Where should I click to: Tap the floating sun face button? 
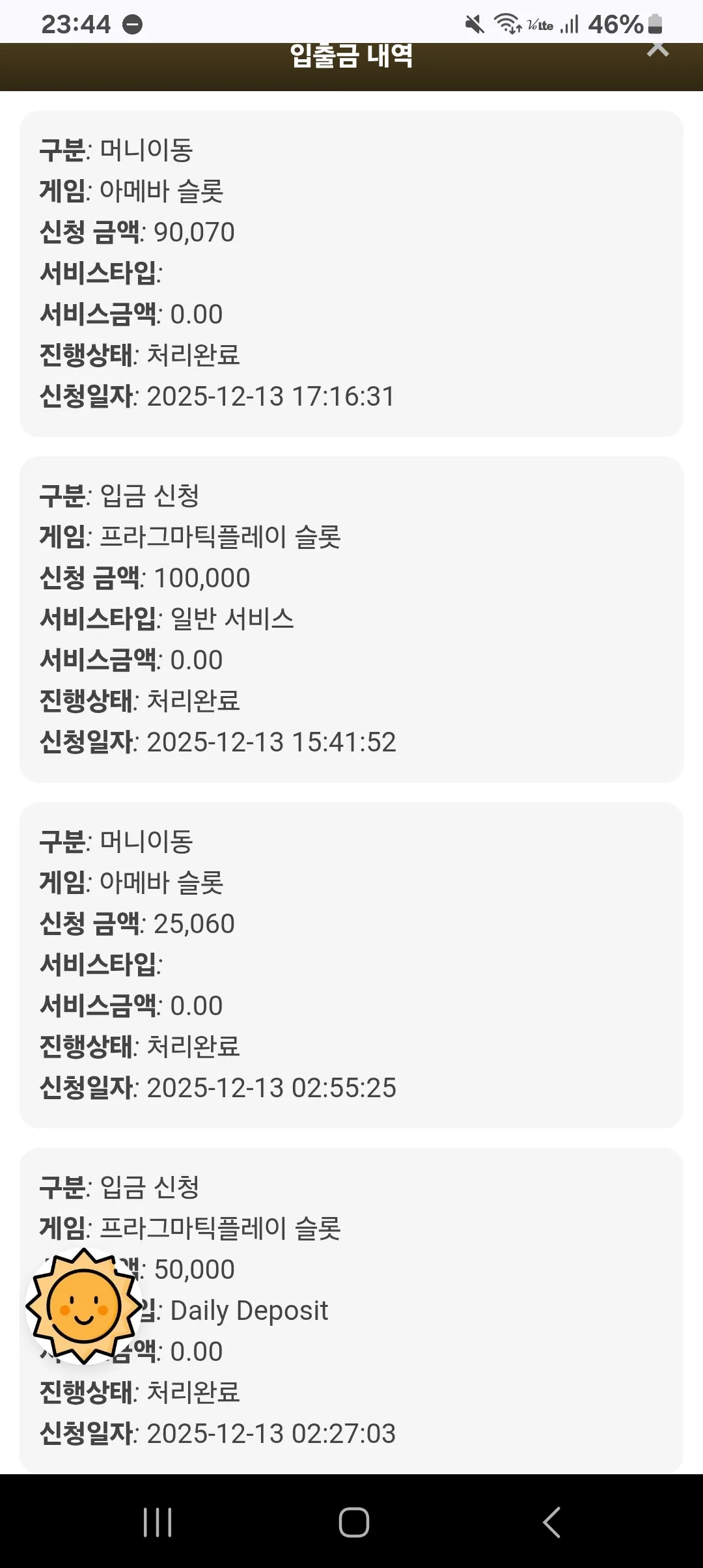(x=84, y=1306)
